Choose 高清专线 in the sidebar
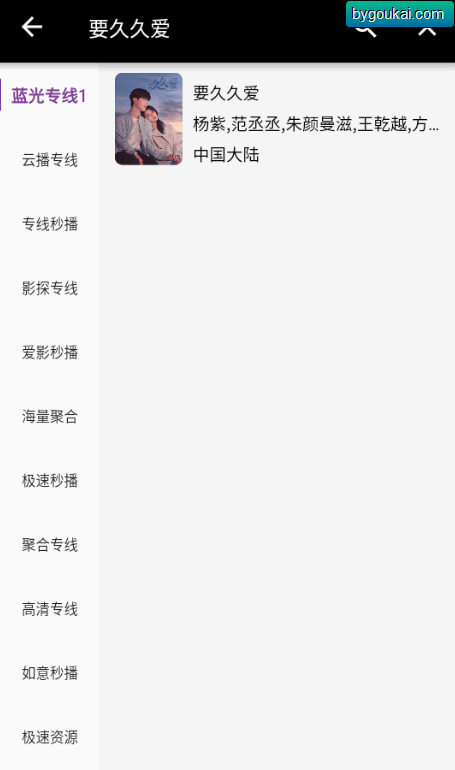Screen dimensions: 455x770 [49, 609]
